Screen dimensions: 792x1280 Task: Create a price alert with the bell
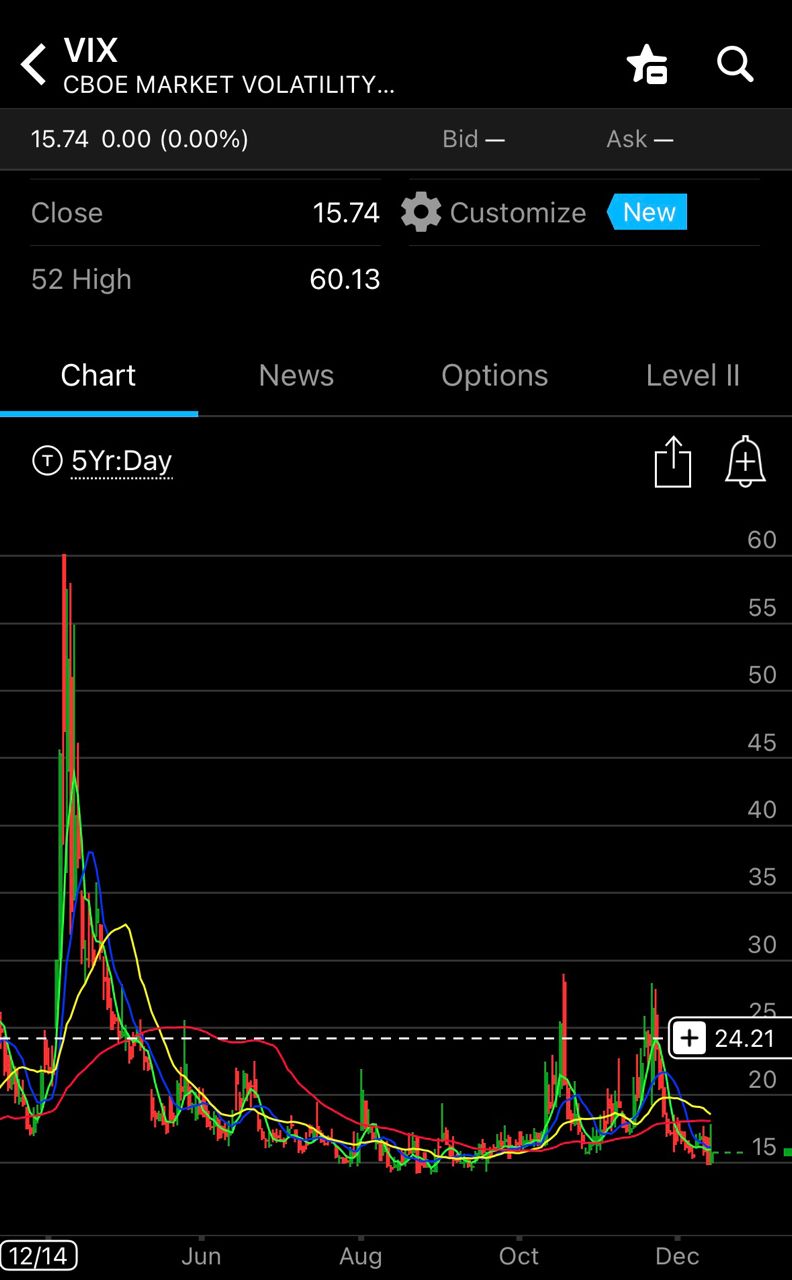click(745, 462)
